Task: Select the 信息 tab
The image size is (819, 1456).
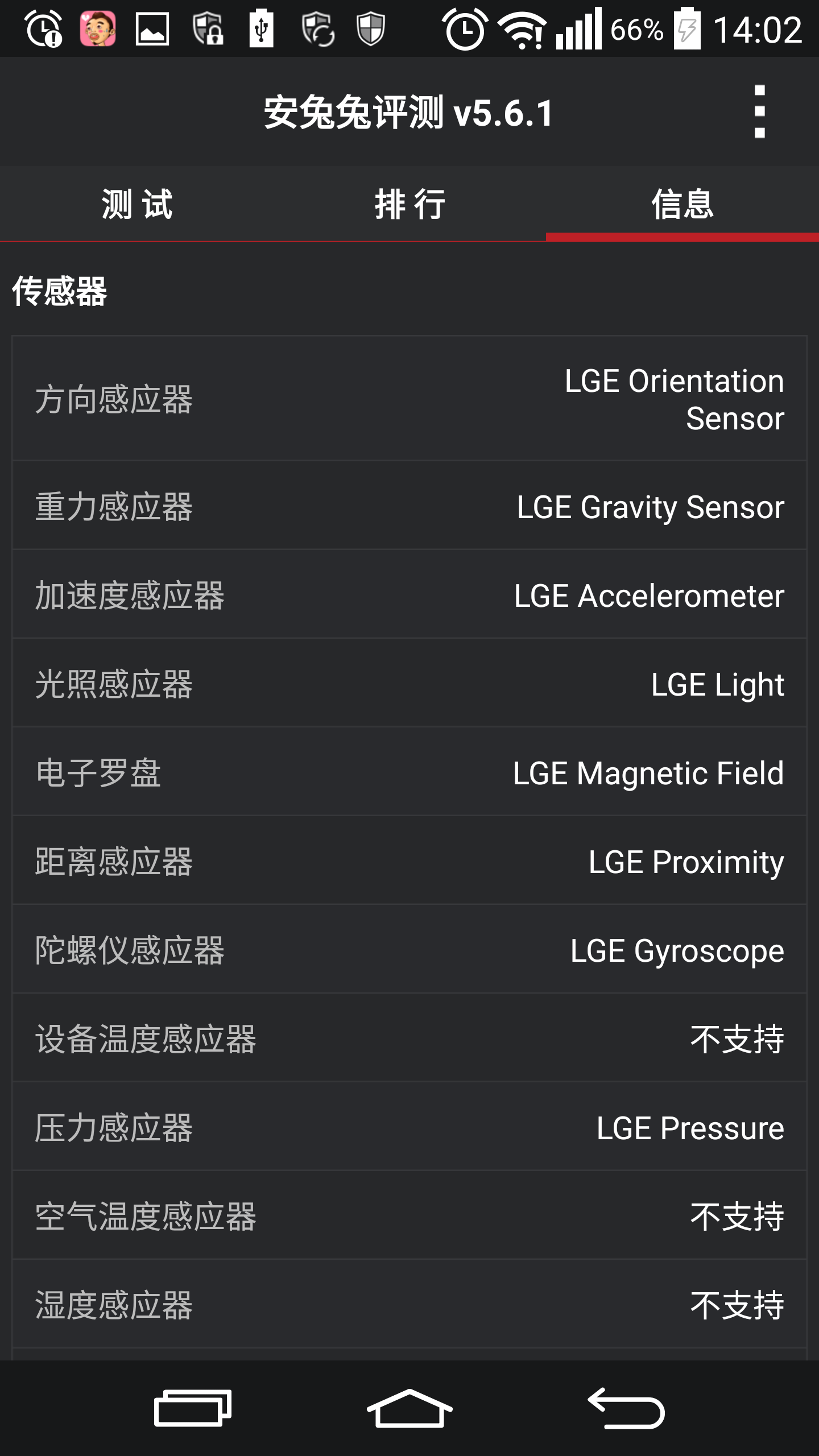Action: (682, 204)
